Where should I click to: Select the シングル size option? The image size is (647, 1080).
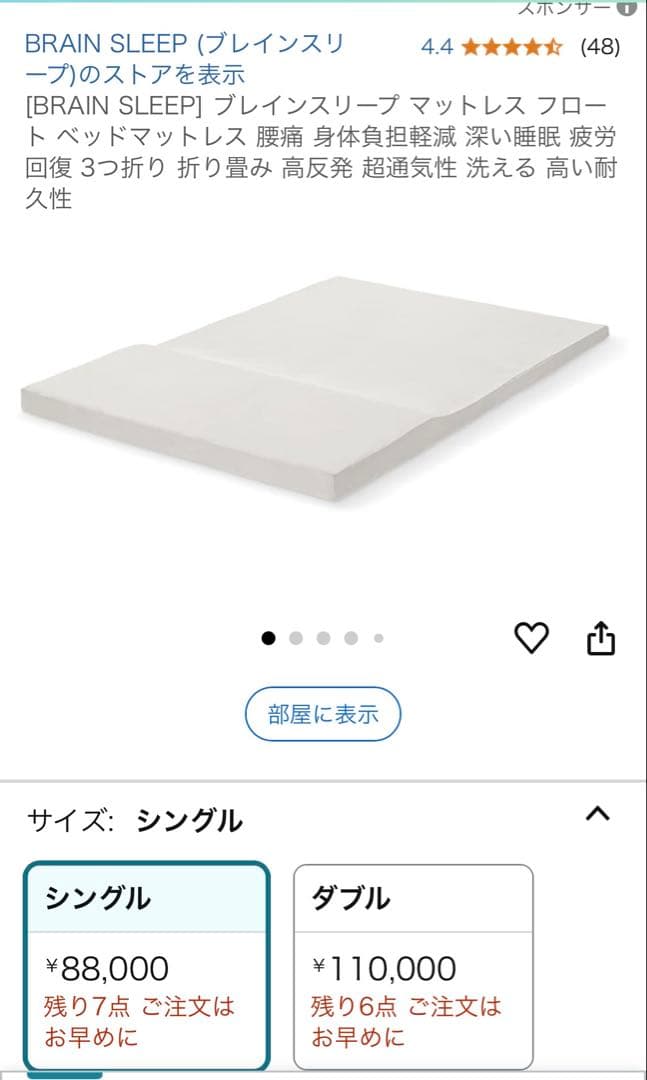tap(147, 965)
